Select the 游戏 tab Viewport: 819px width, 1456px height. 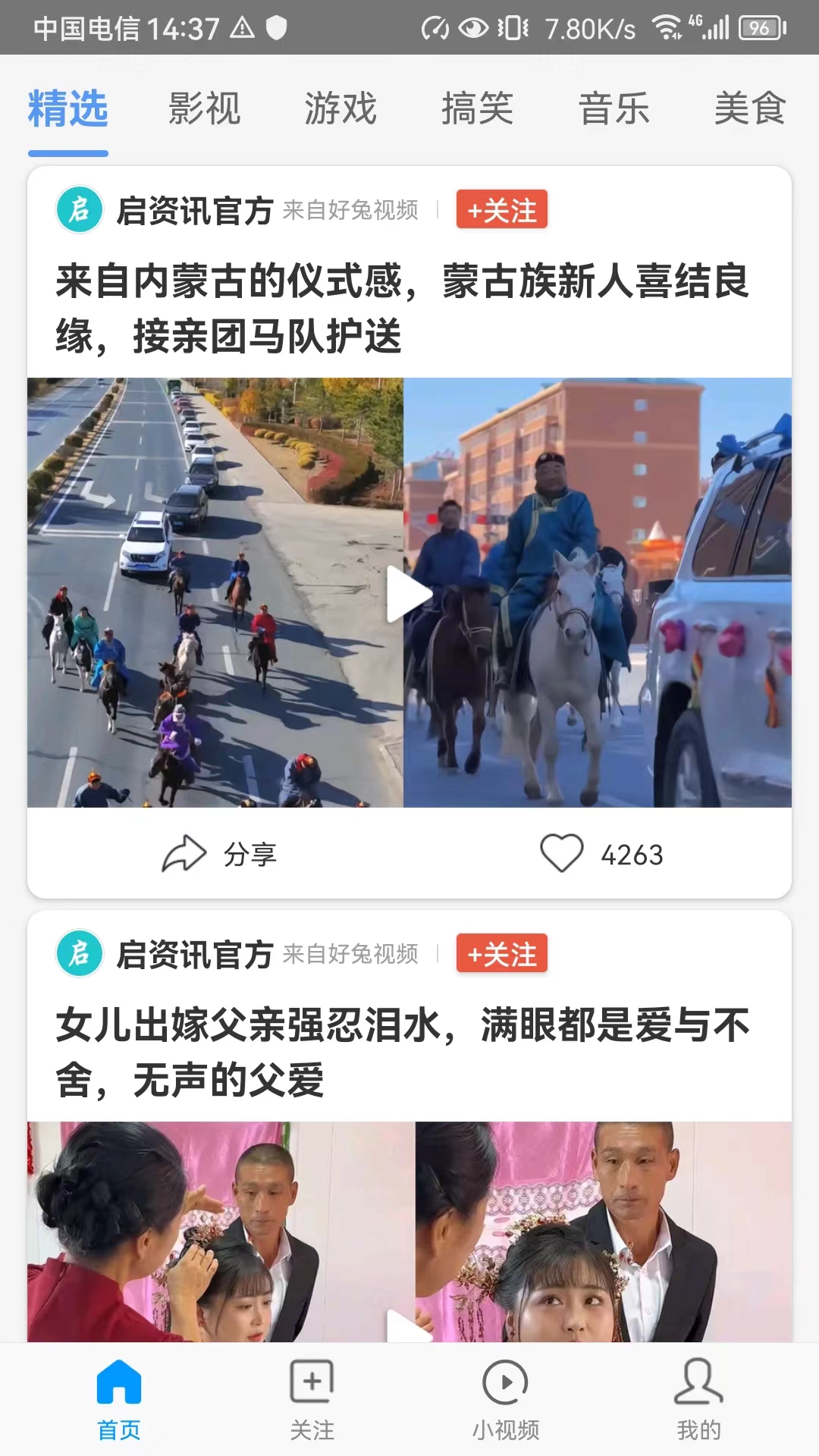(340, 108)
